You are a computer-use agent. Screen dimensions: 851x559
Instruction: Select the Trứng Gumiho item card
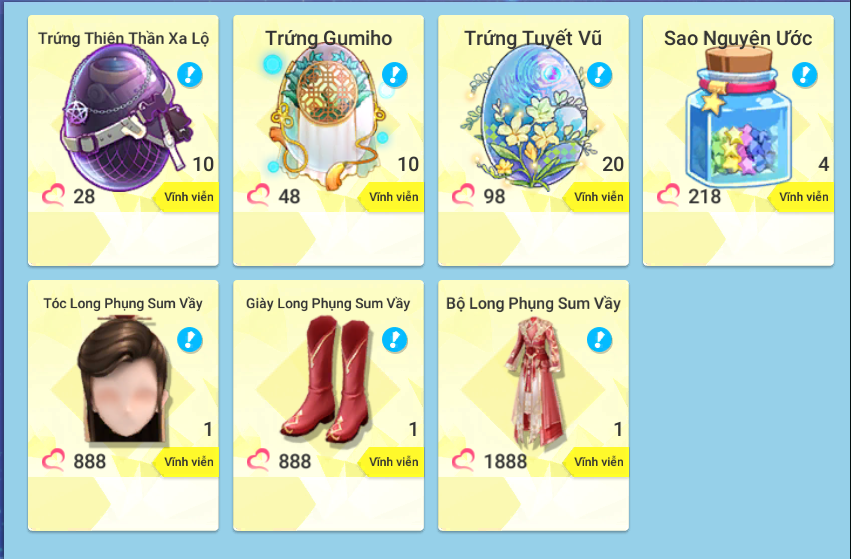point(328,140)
